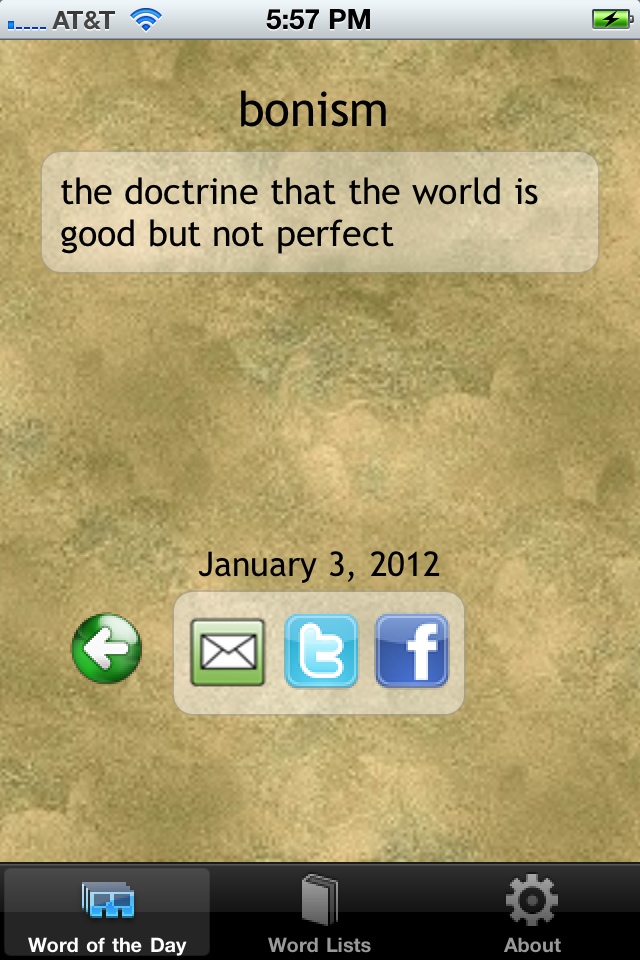Share the word via email
The image size is (640, 960).
(228, 652)
